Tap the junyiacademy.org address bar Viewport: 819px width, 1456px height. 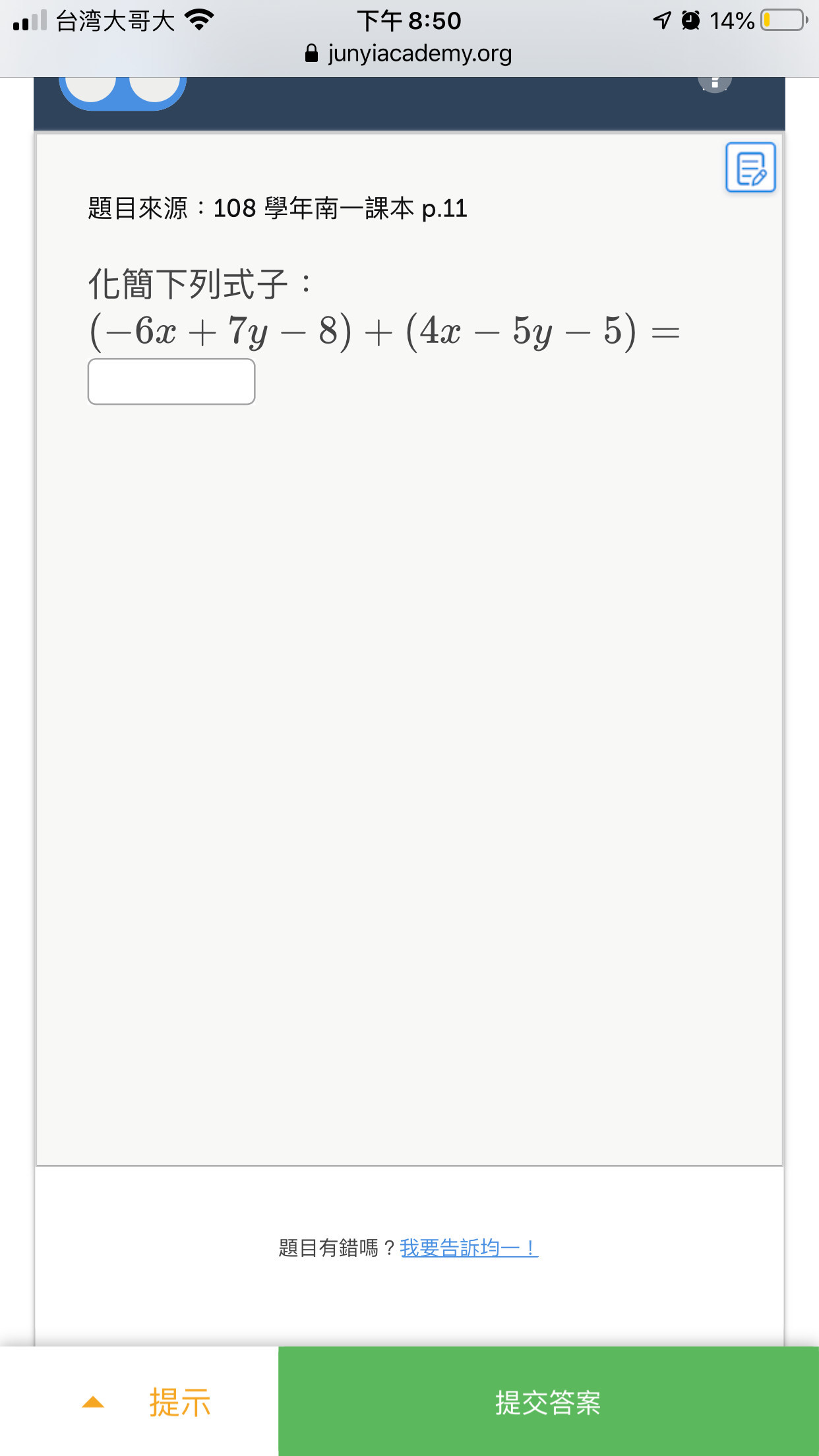pyautogui.click(x=409, y=53)
